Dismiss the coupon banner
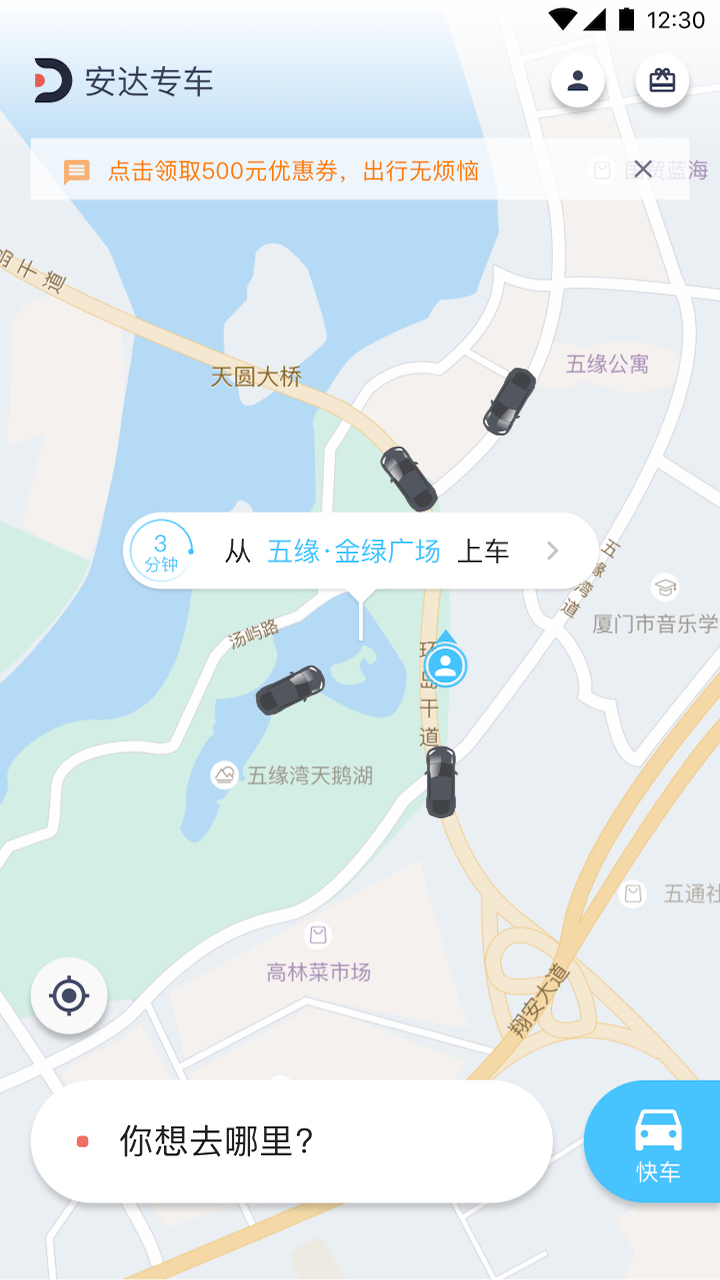The image size is (720, 1280). (x=643, y=169)
